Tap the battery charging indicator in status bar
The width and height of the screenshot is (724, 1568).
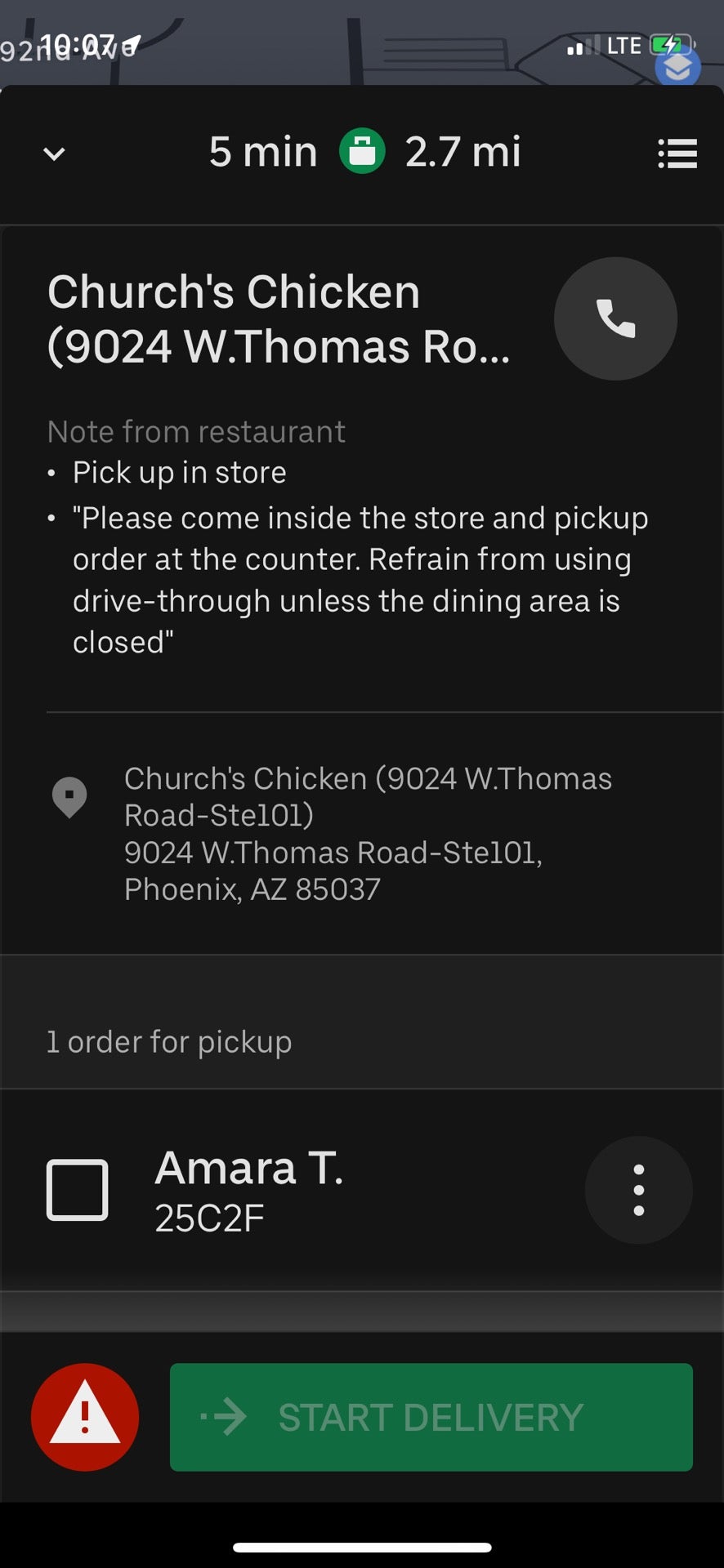click(668, 45)
